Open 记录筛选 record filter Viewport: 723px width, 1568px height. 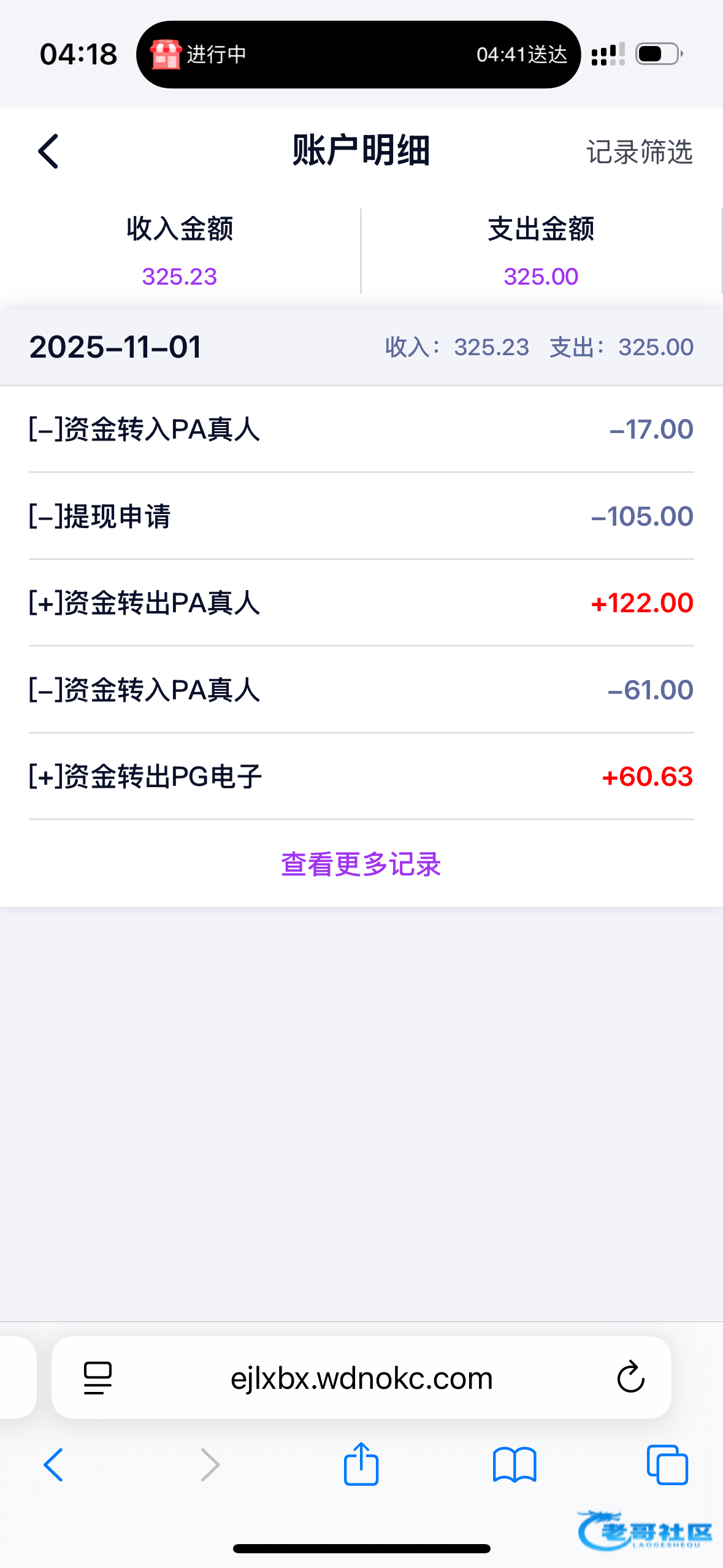[x=639, y=152]
